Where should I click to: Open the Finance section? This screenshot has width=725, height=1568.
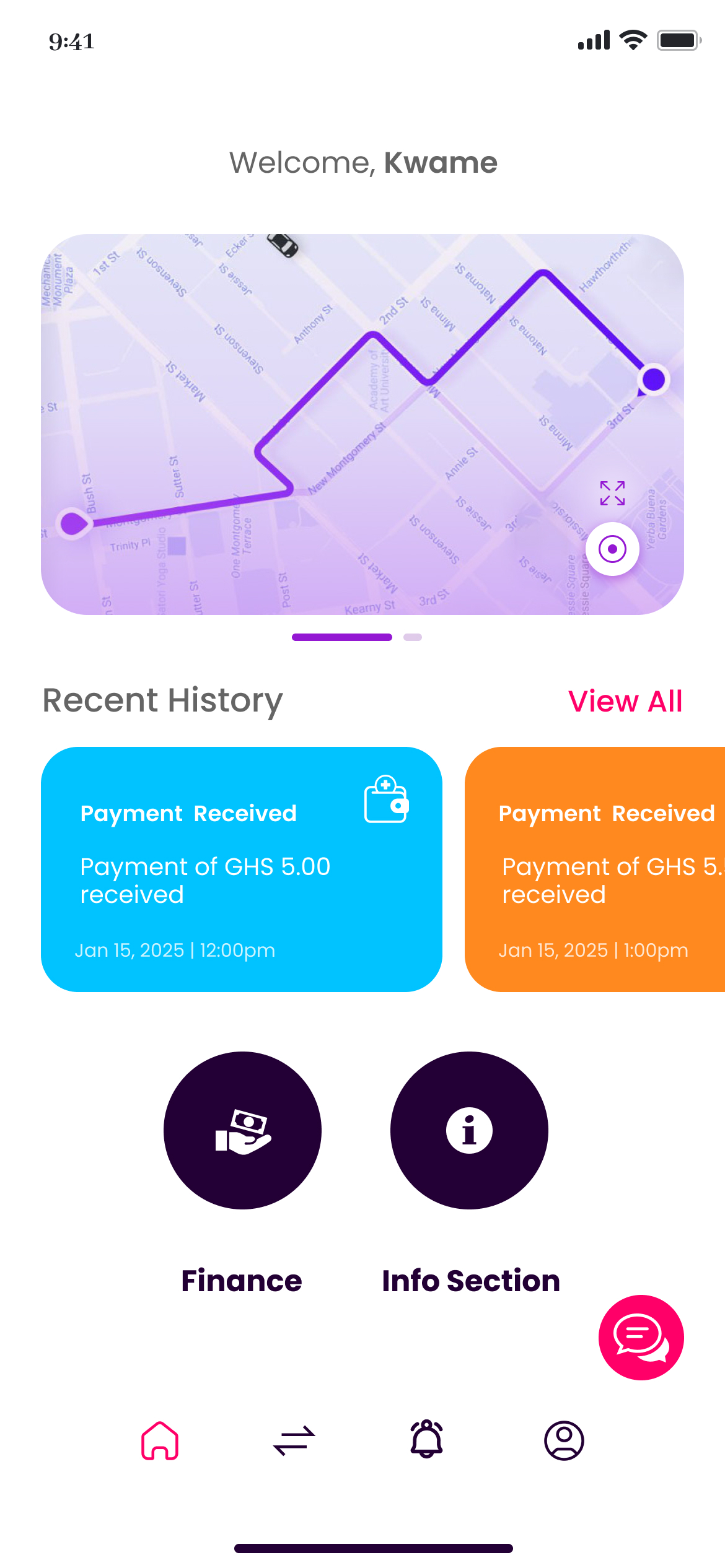[242, 1130]
